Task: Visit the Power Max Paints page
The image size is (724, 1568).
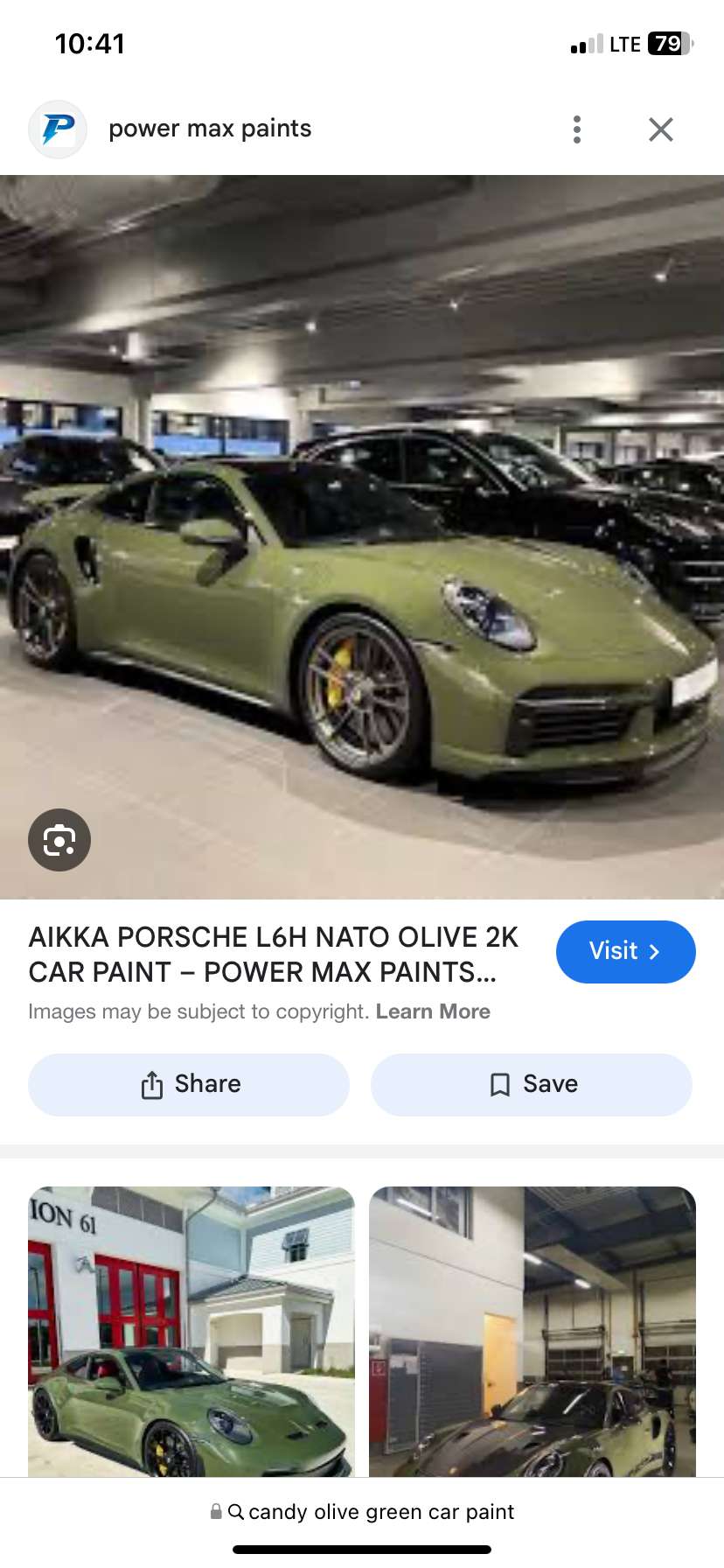Action: point(625,951)
